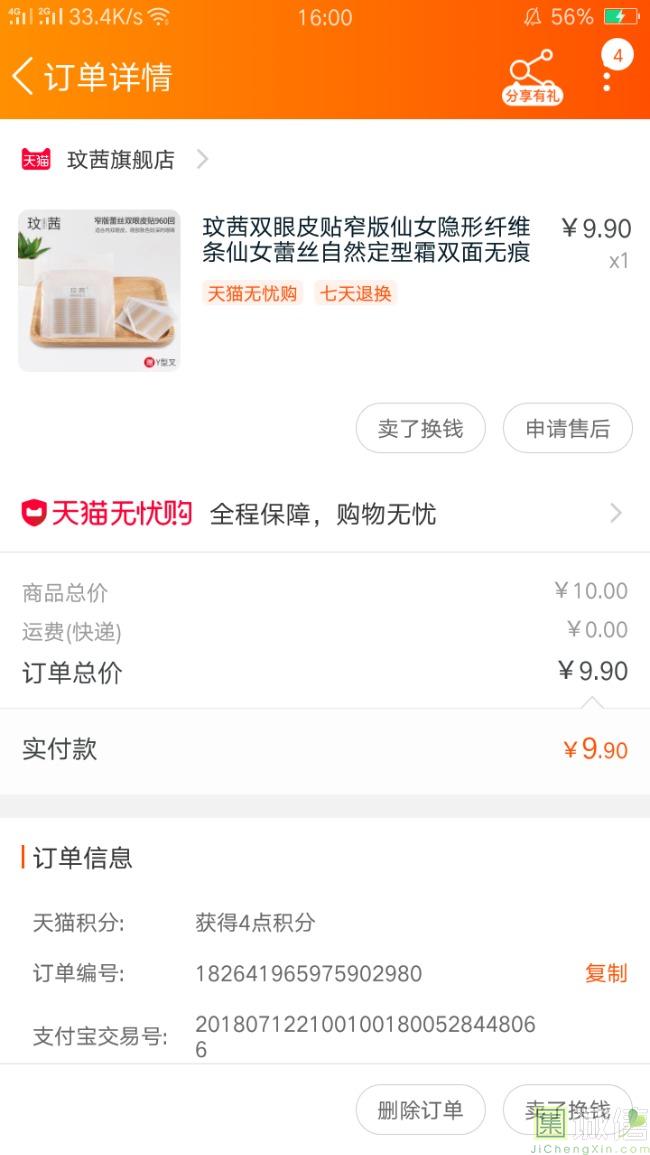
Task: Apply for after-sales service 申请售后
Action: [x=567, y=429]
